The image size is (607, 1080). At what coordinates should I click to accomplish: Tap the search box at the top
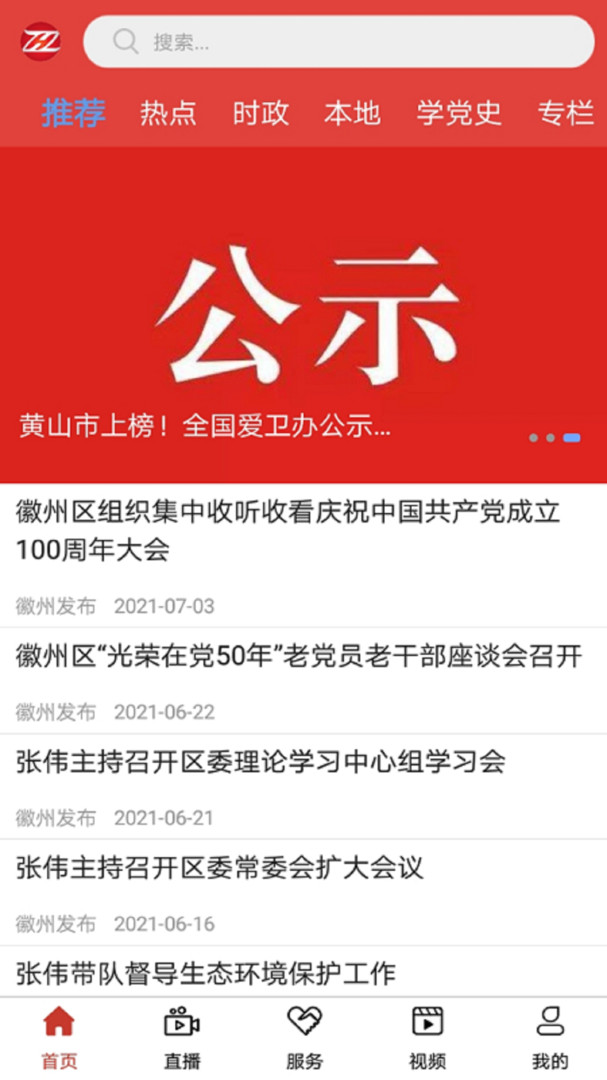338,42
